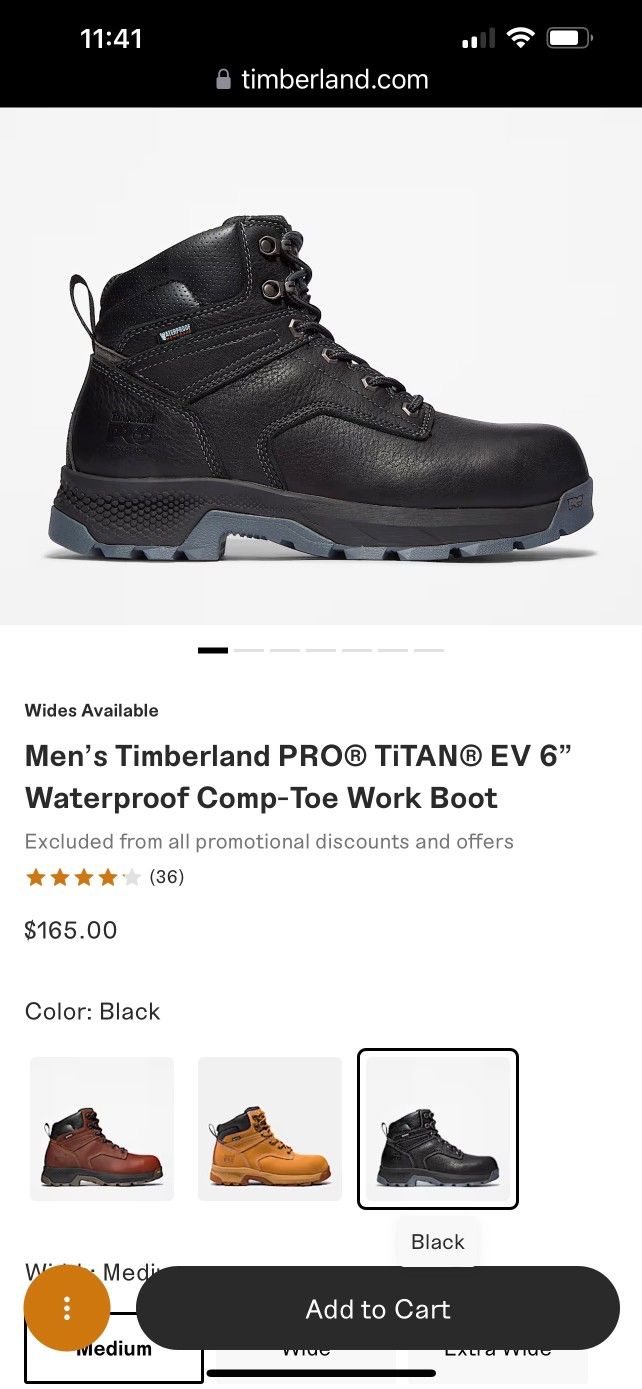
Task: Open the 36 customer reviews
Action: [x=166, y=877]
